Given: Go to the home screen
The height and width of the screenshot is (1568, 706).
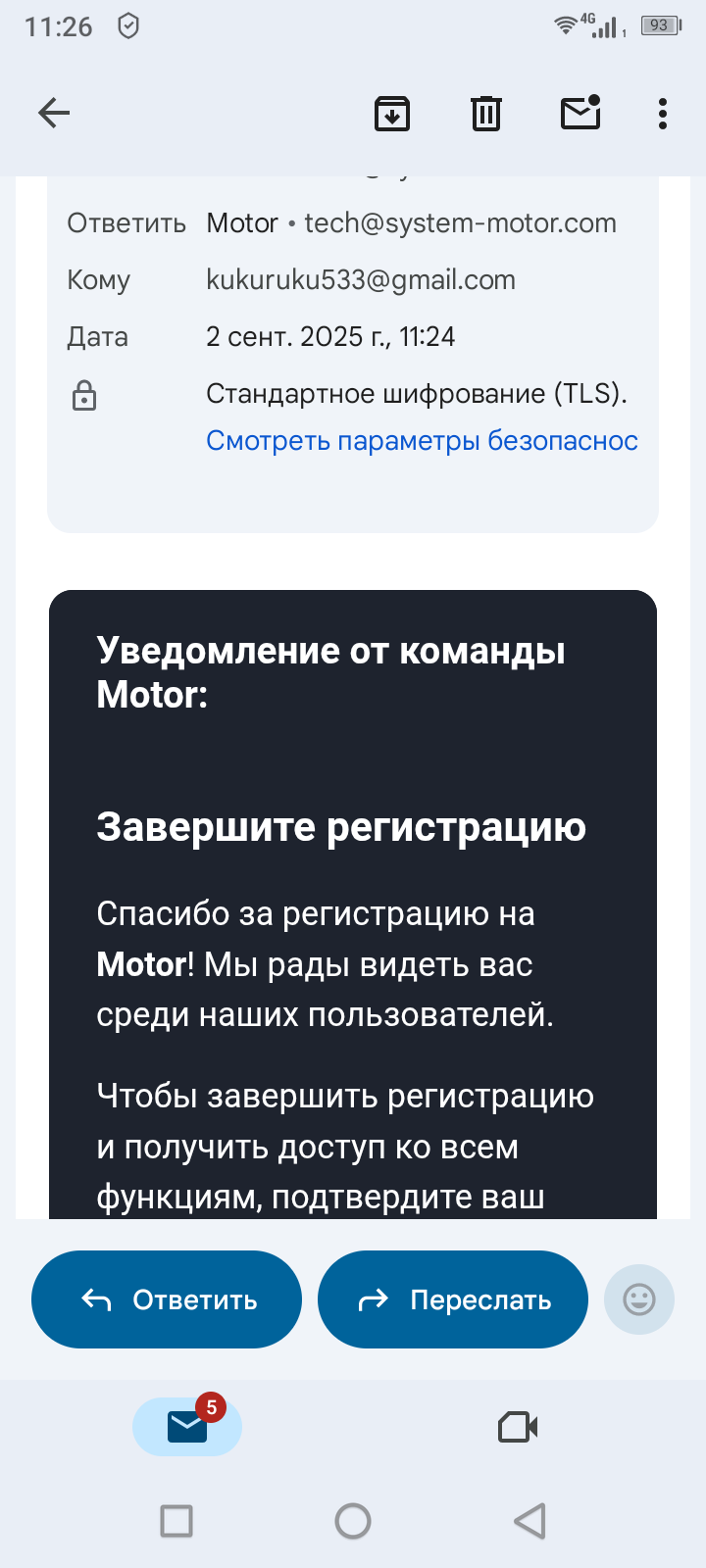Looking at the screenshot, I should click(x=353, y=1521).
